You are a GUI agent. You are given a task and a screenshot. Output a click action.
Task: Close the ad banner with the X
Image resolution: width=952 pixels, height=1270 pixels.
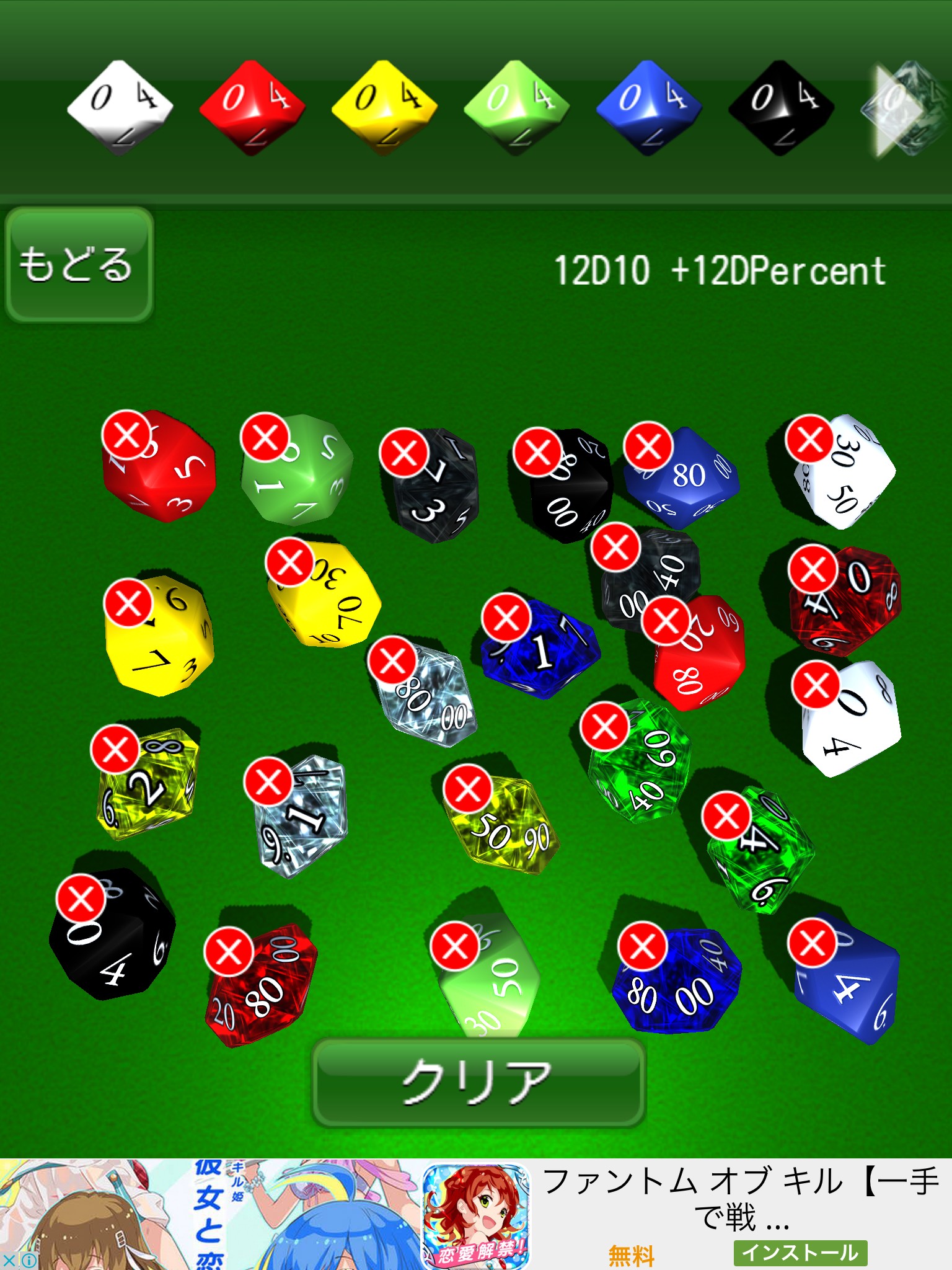click(9, 1260)
